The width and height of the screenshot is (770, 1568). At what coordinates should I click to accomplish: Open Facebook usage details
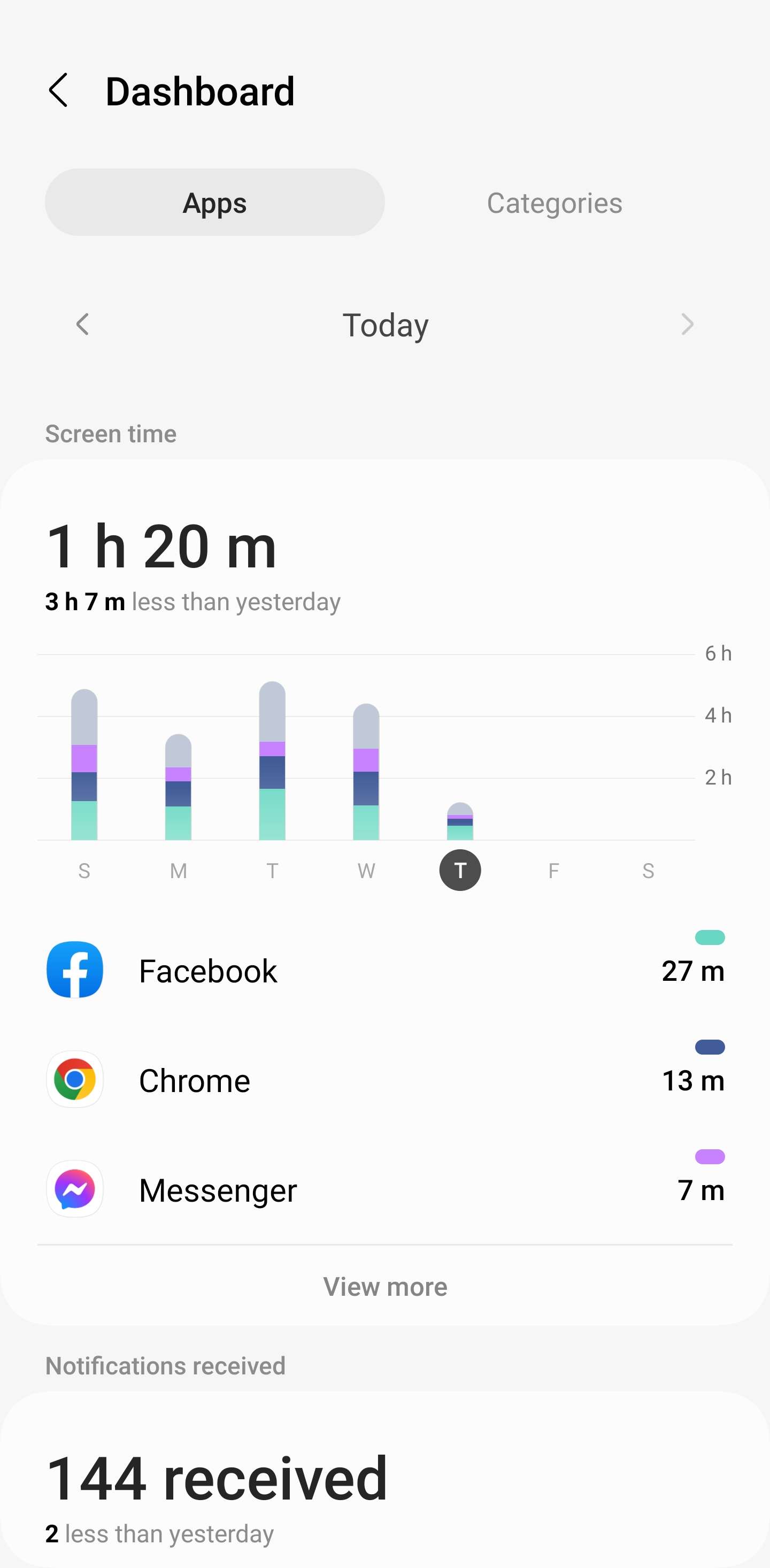pyautogui.click(x=384, y=970)
